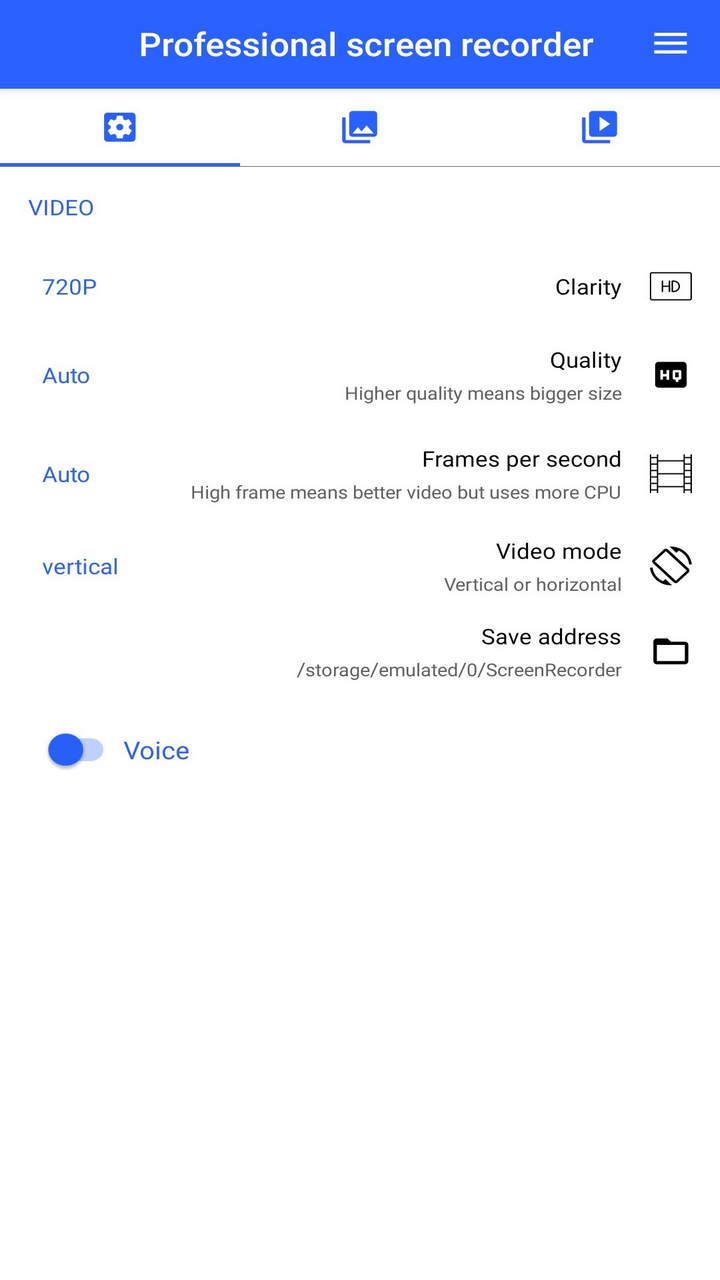Open the Auto quality selector
The height and width of the screenshot is (1280, 720).
click(x=66, y=375)
